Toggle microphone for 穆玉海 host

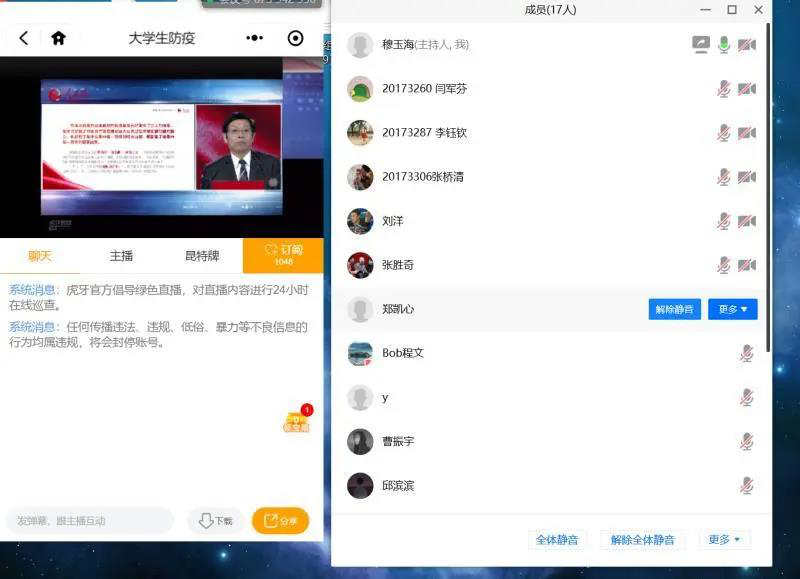pos(724,45)
